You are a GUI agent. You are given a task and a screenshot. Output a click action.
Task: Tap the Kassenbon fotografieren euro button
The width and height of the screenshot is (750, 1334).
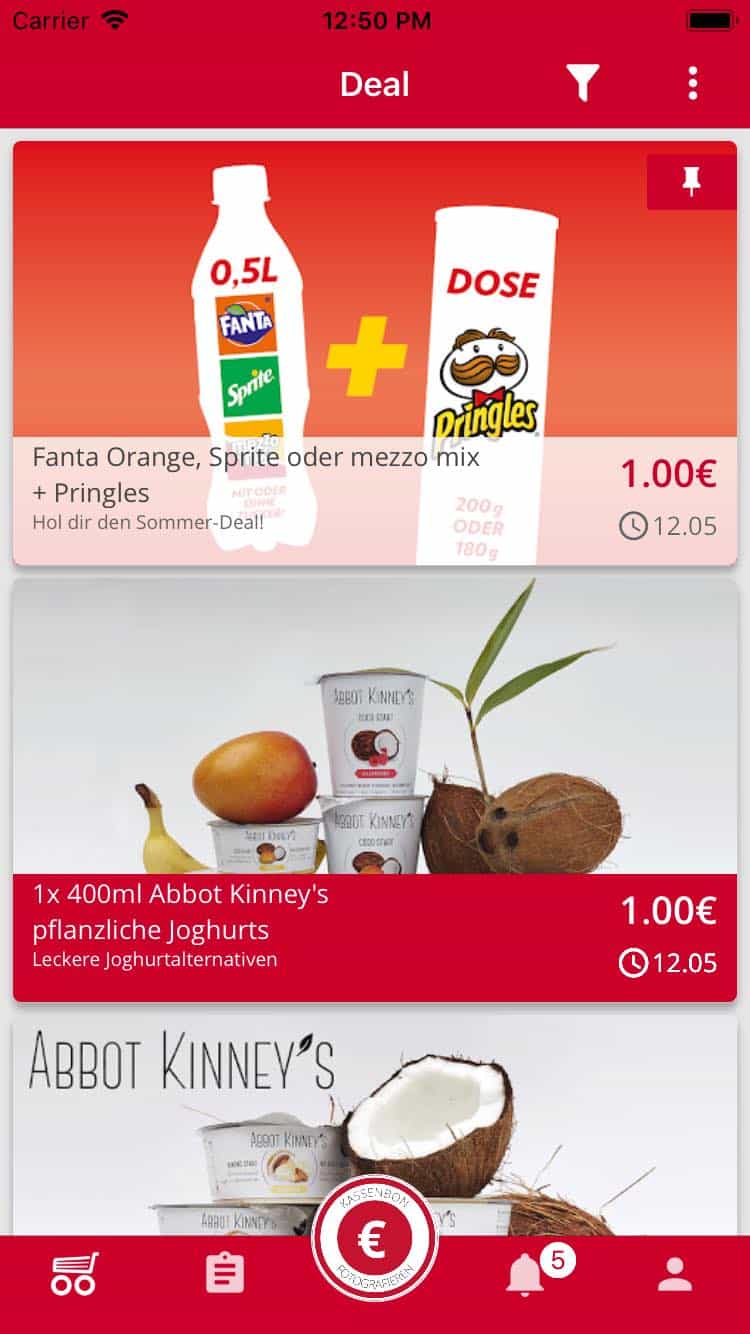coord(374,1239)
